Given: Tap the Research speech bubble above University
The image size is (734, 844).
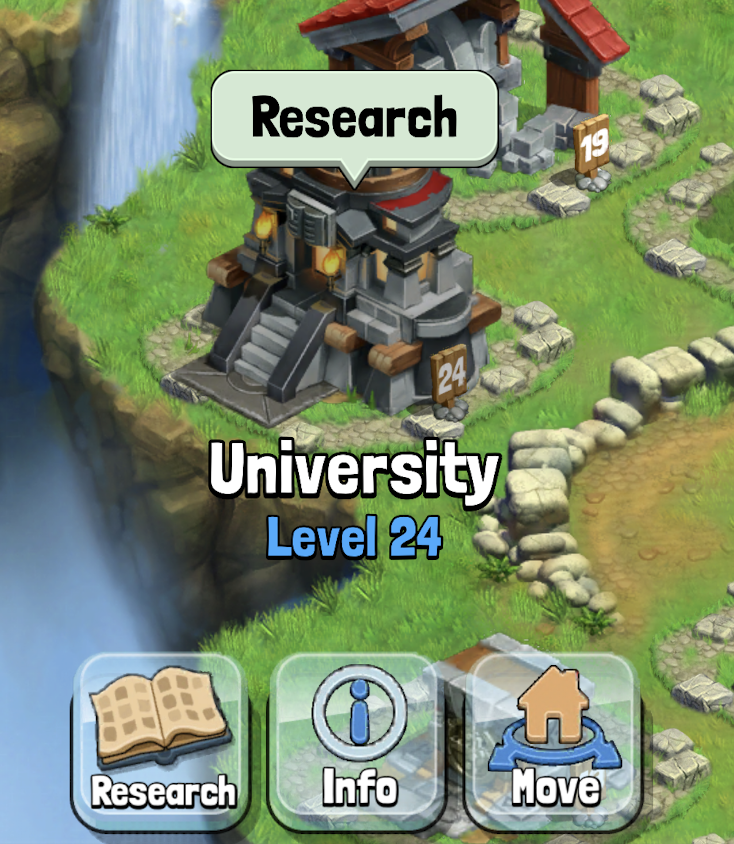Looking at the screenshot, I should pos(354,119).
